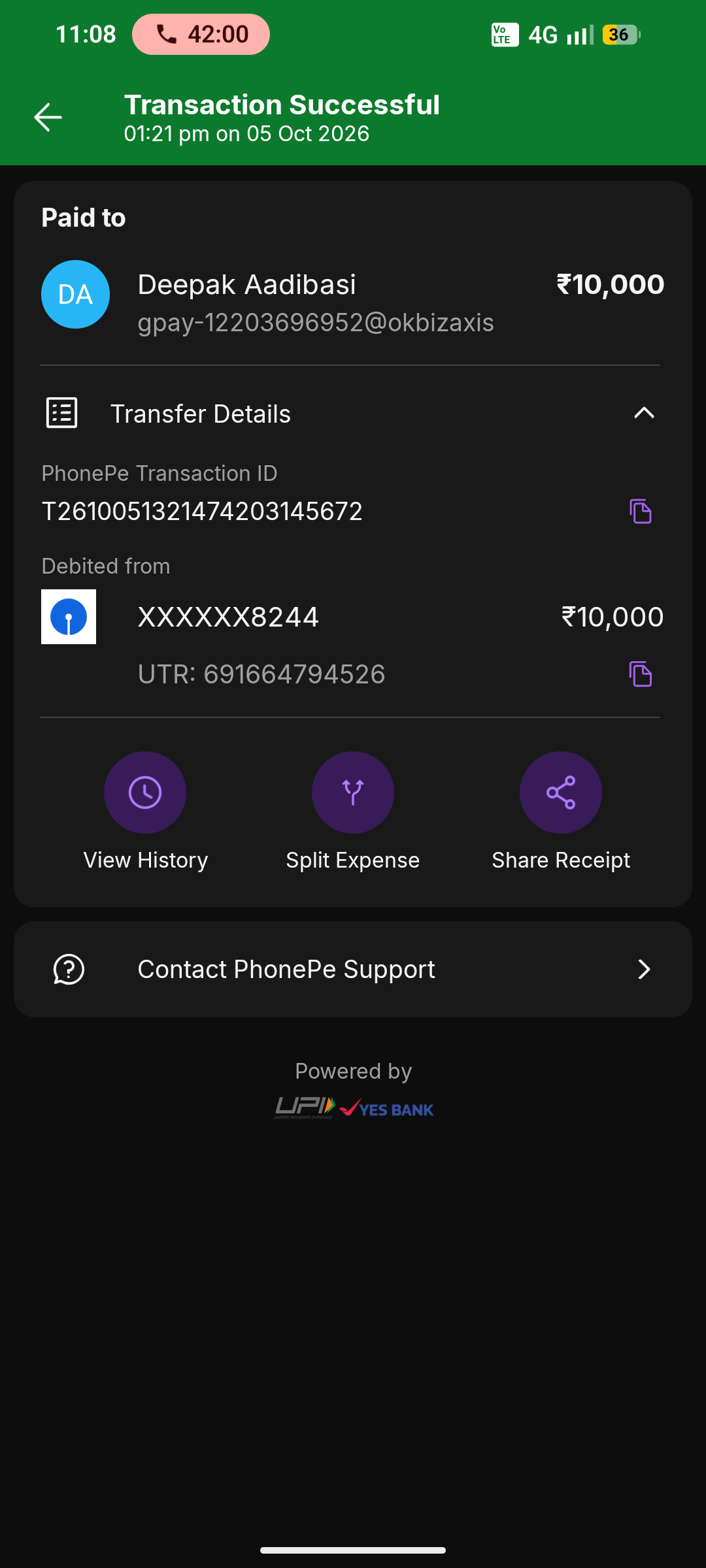Collapse the Transfer Details section
The image size is (706, 1568).
[644, 413]
